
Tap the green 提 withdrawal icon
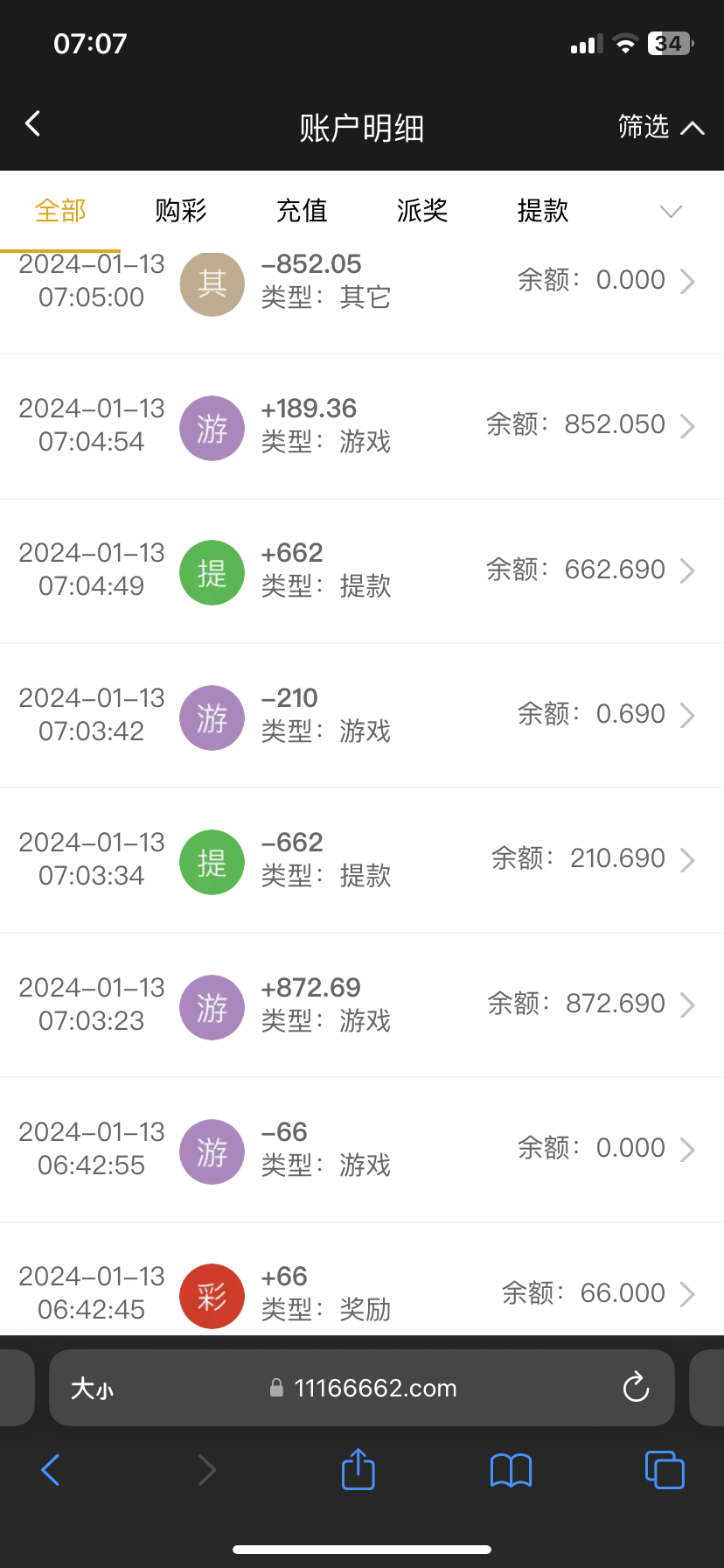click(x=212, y=573)
